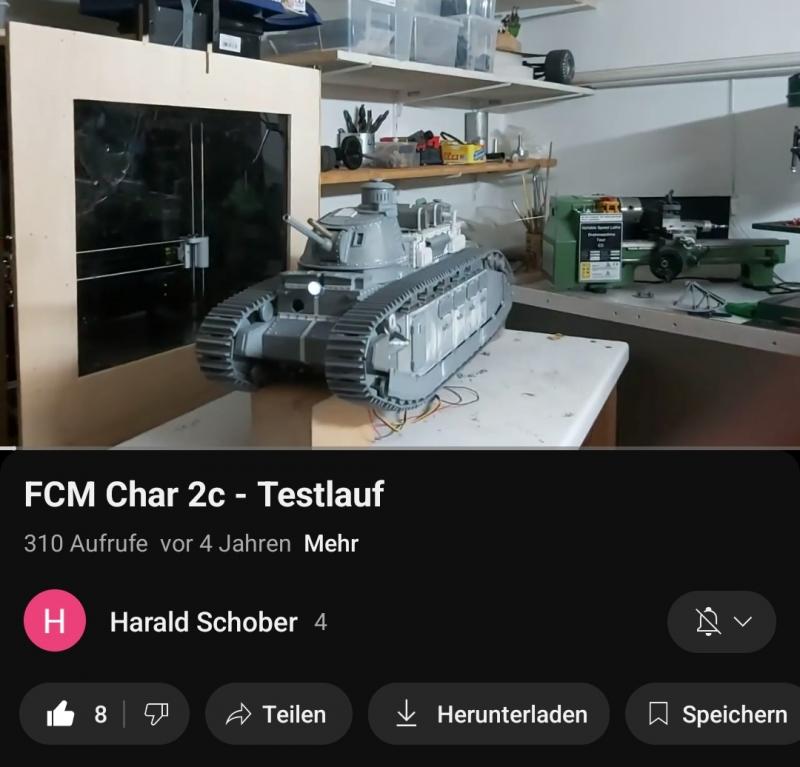Tap the video player showing the tank

[x=400, y=225]
